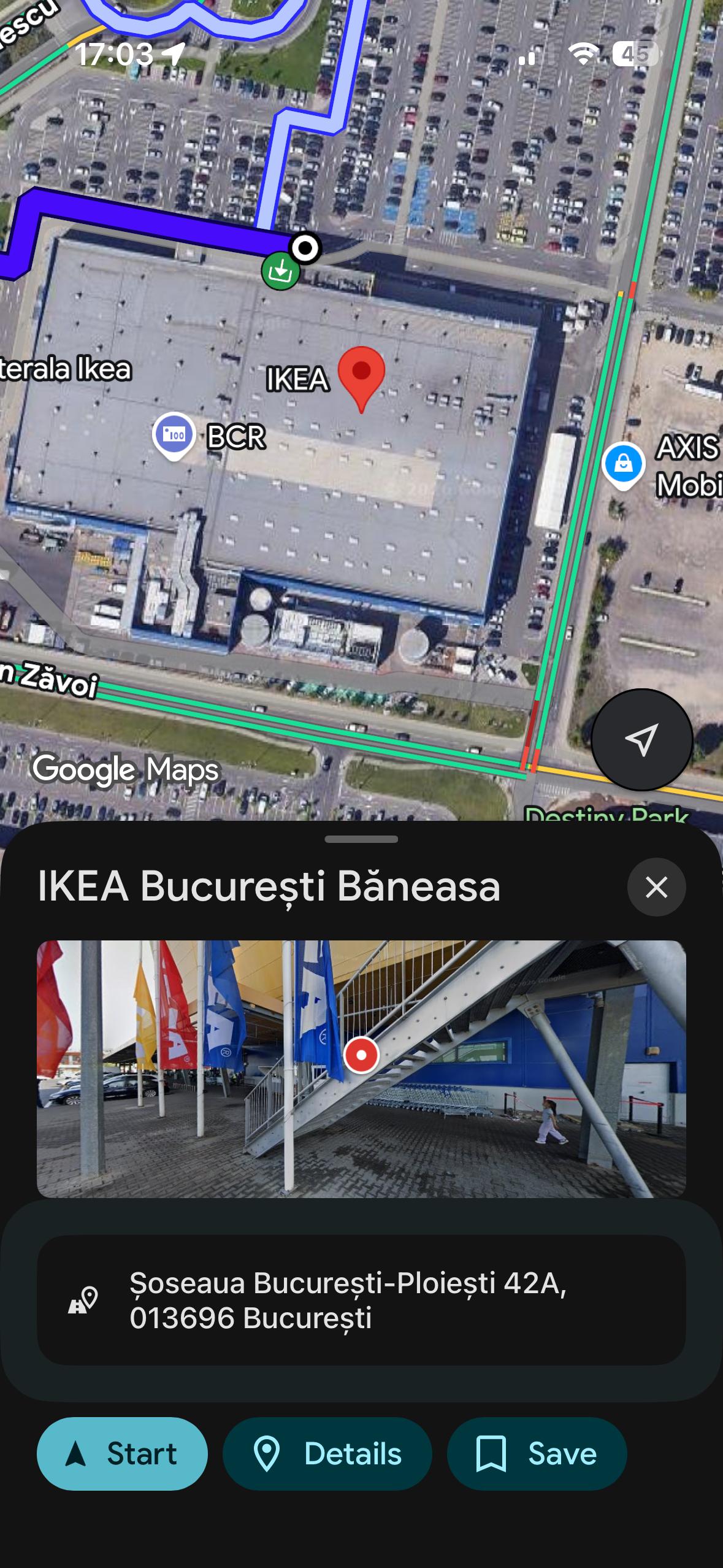Open the IKEA street view photo
The image size is (723, 1568).
[361, 1069]
